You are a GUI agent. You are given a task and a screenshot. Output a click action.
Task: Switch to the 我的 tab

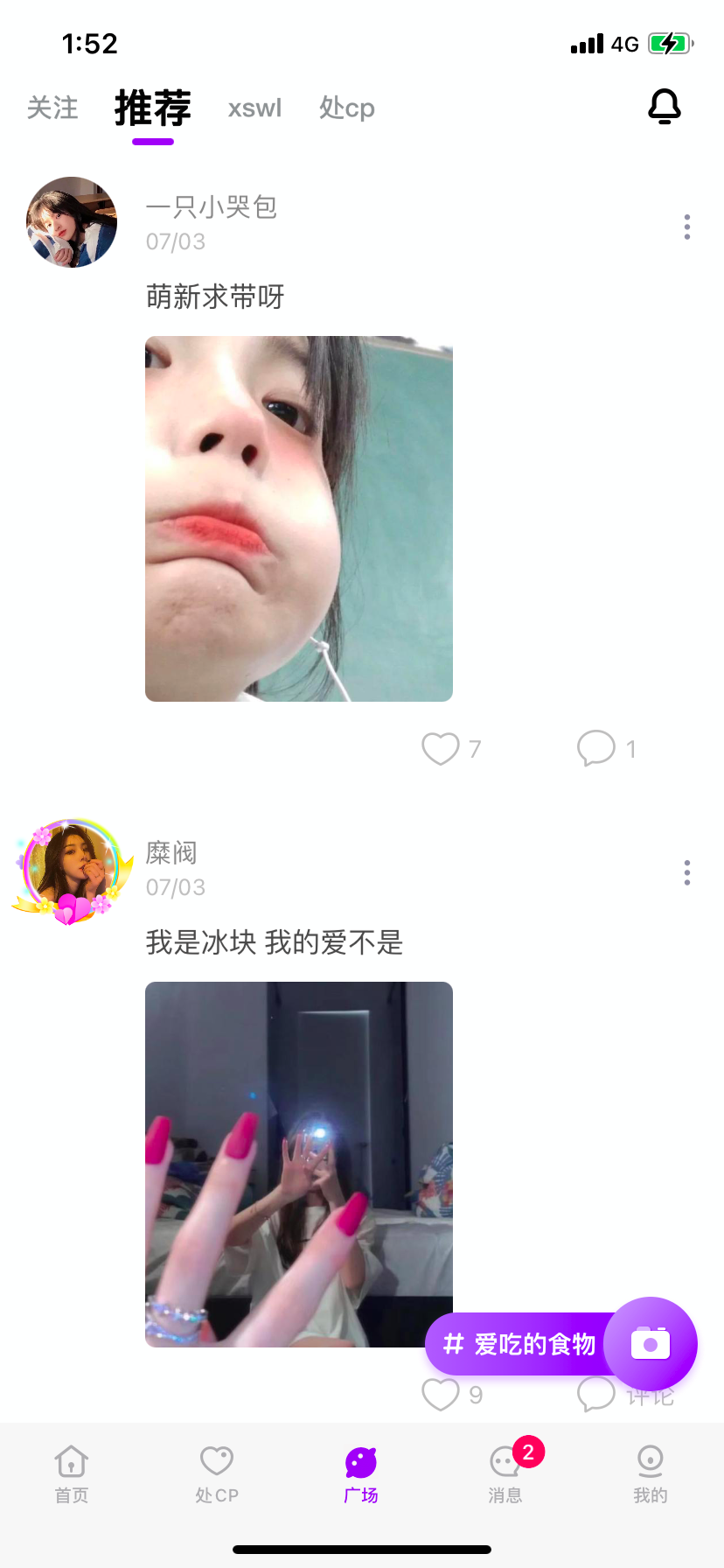(650, 1473)
